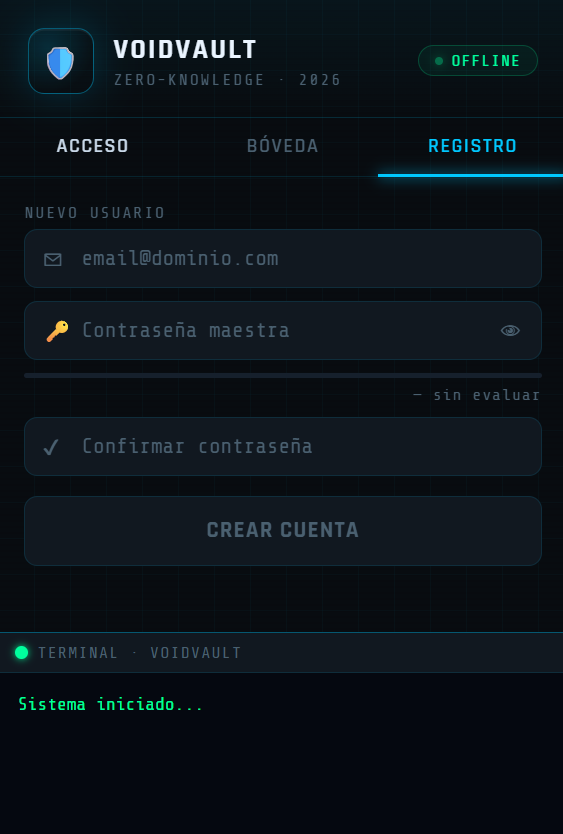Screen dimensions: 563x834
Task: Open the Bóveda tab
Action: pos(282,146)
